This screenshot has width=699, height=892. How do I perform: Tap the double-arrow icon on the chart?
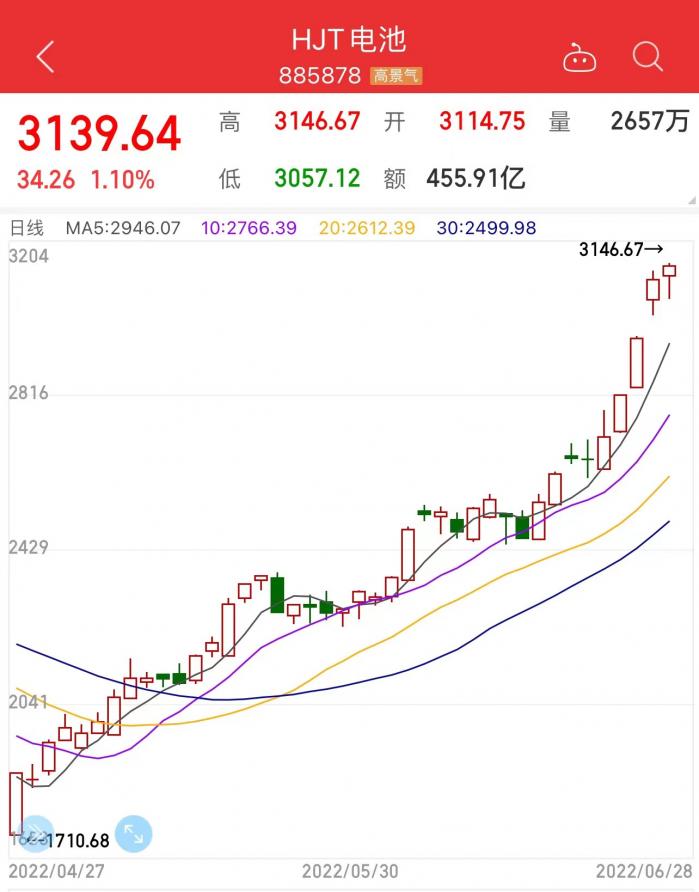[x=37, y=836]
